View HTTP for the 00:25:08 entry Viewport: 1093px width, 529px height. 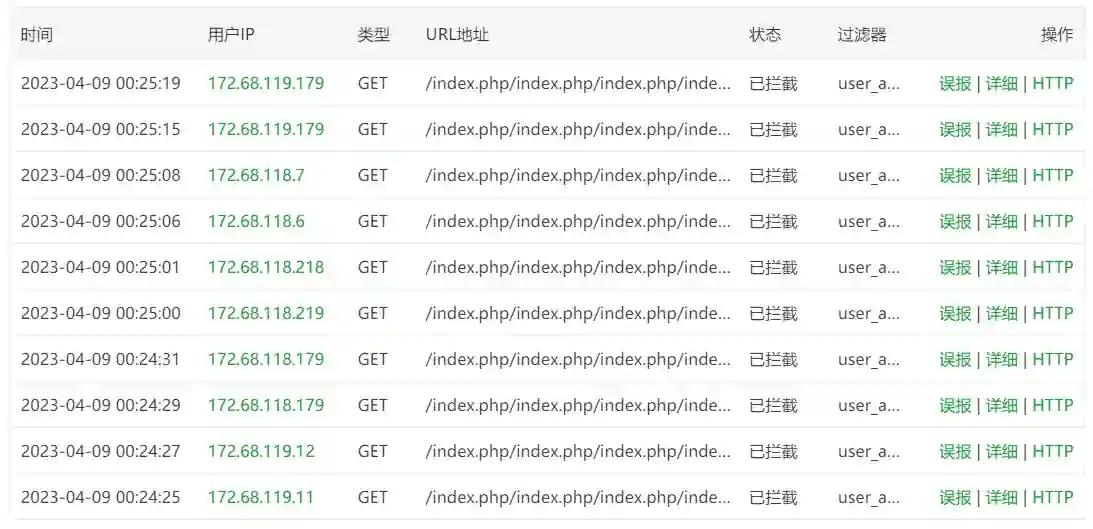pyautogui.click(x=1052, y=176)
